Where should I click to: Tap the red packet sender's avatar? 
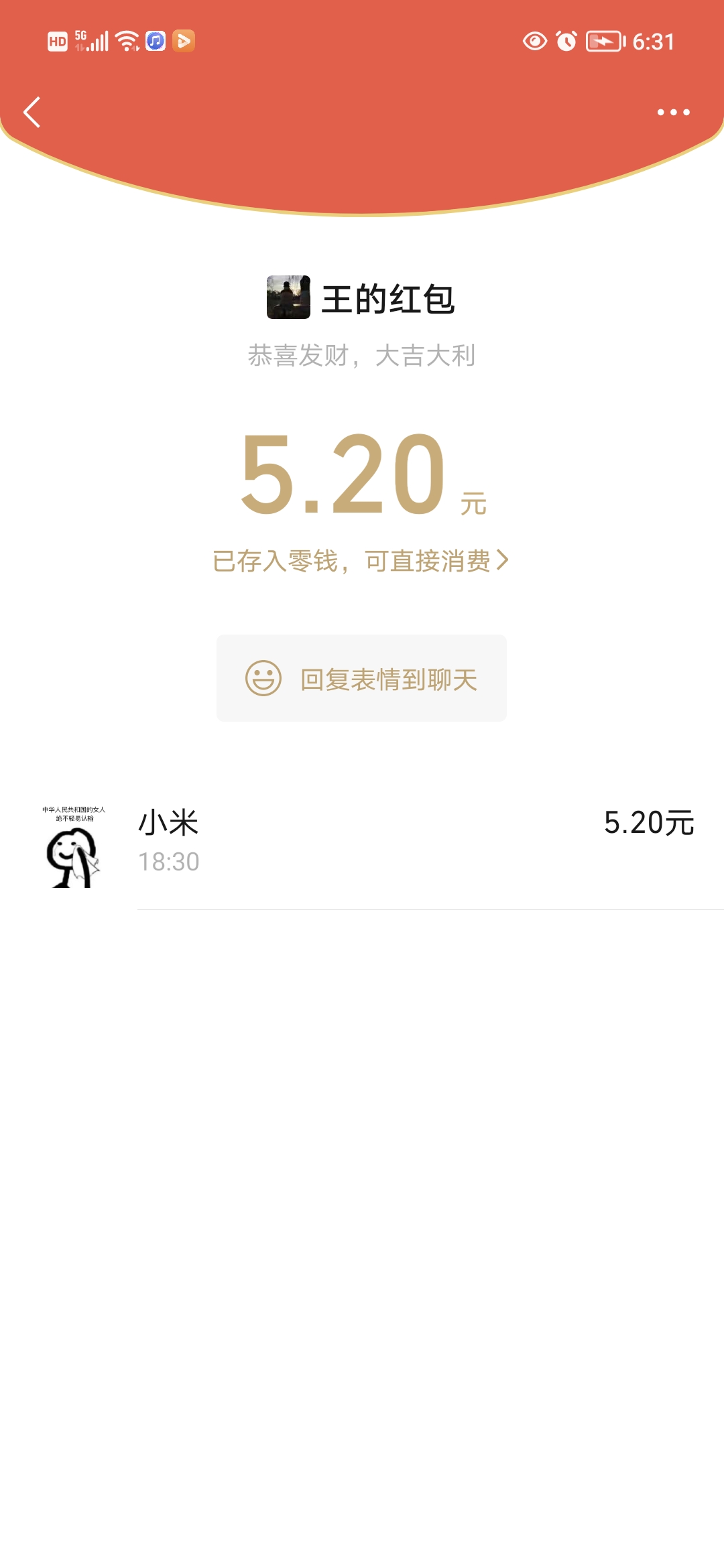pyautogui.click(x=288, y=298)
